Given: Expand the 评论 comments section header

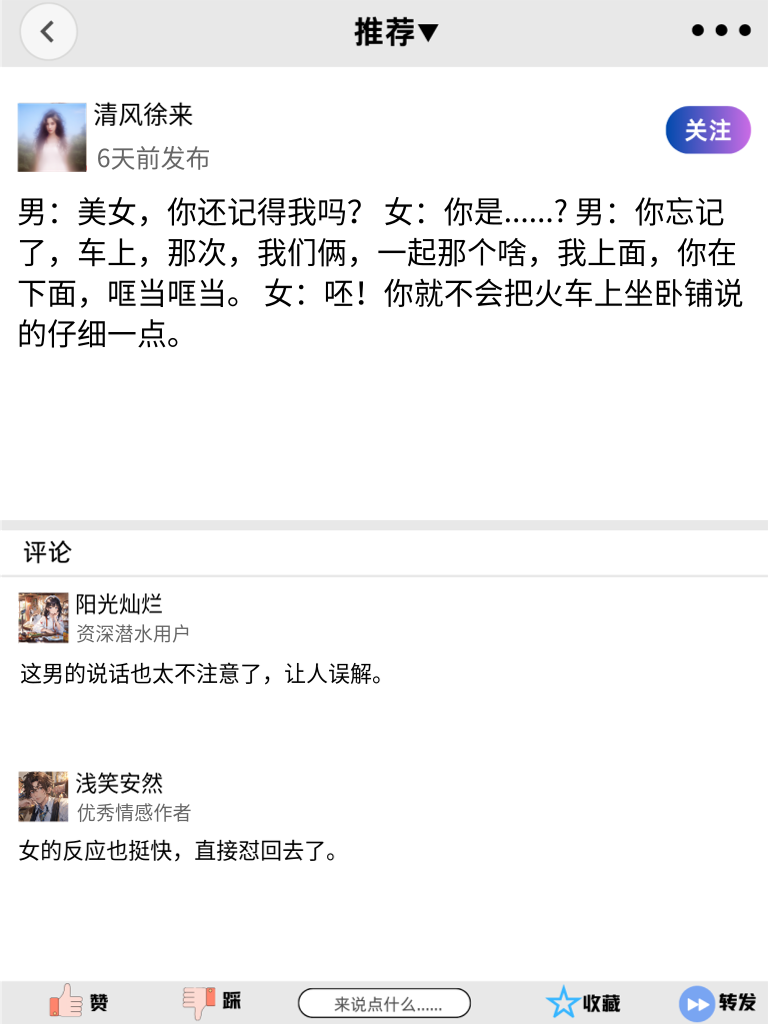Looking at the screenshot, I should [x=42, y=551].
